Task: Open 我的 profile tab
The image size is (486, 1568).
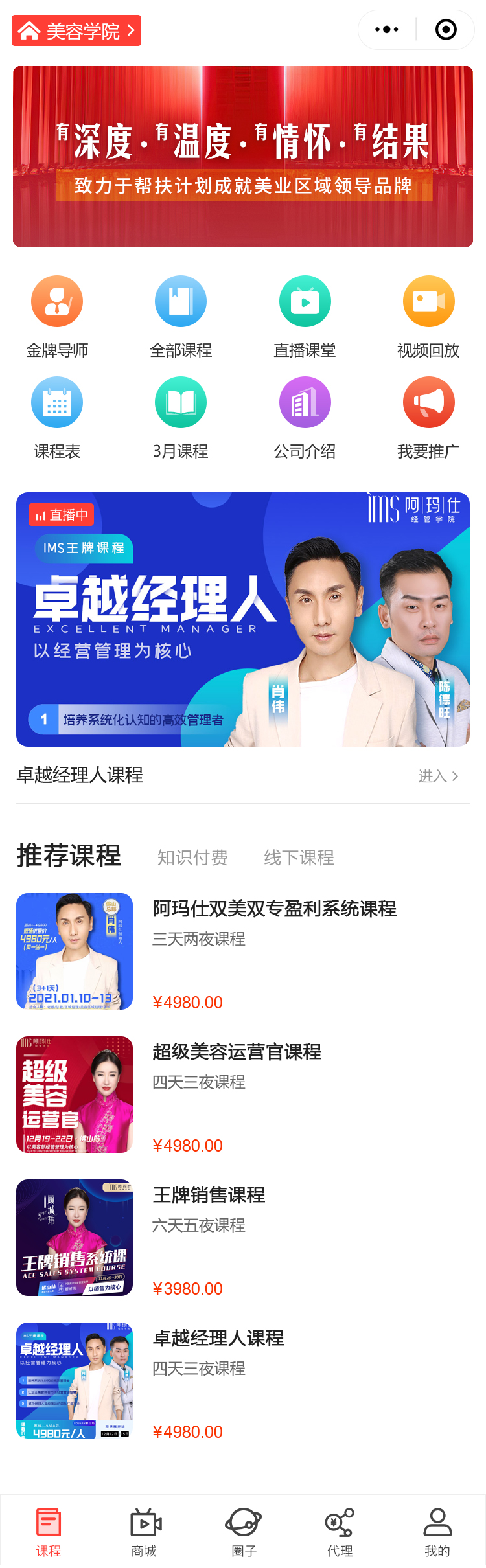Action: point(437,1532)
